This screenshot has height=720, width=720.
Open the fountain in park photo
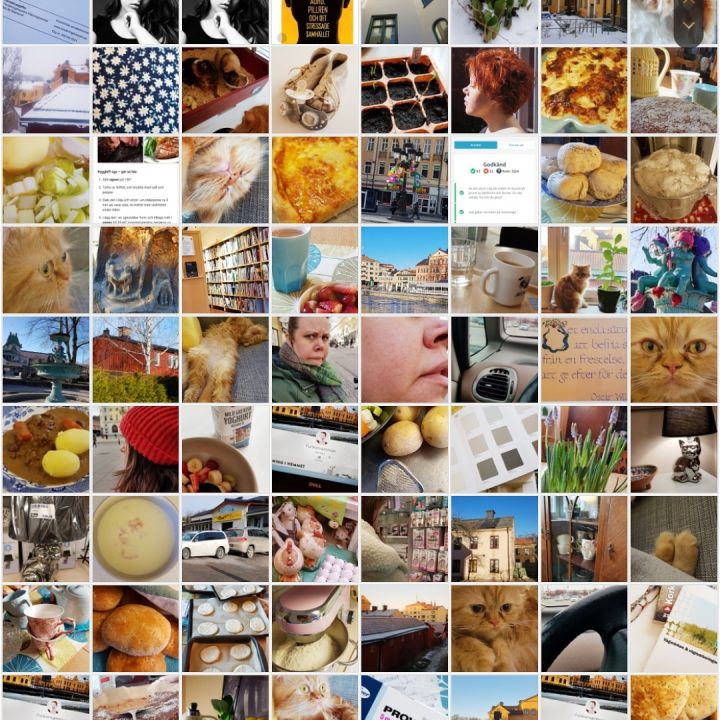45,360
